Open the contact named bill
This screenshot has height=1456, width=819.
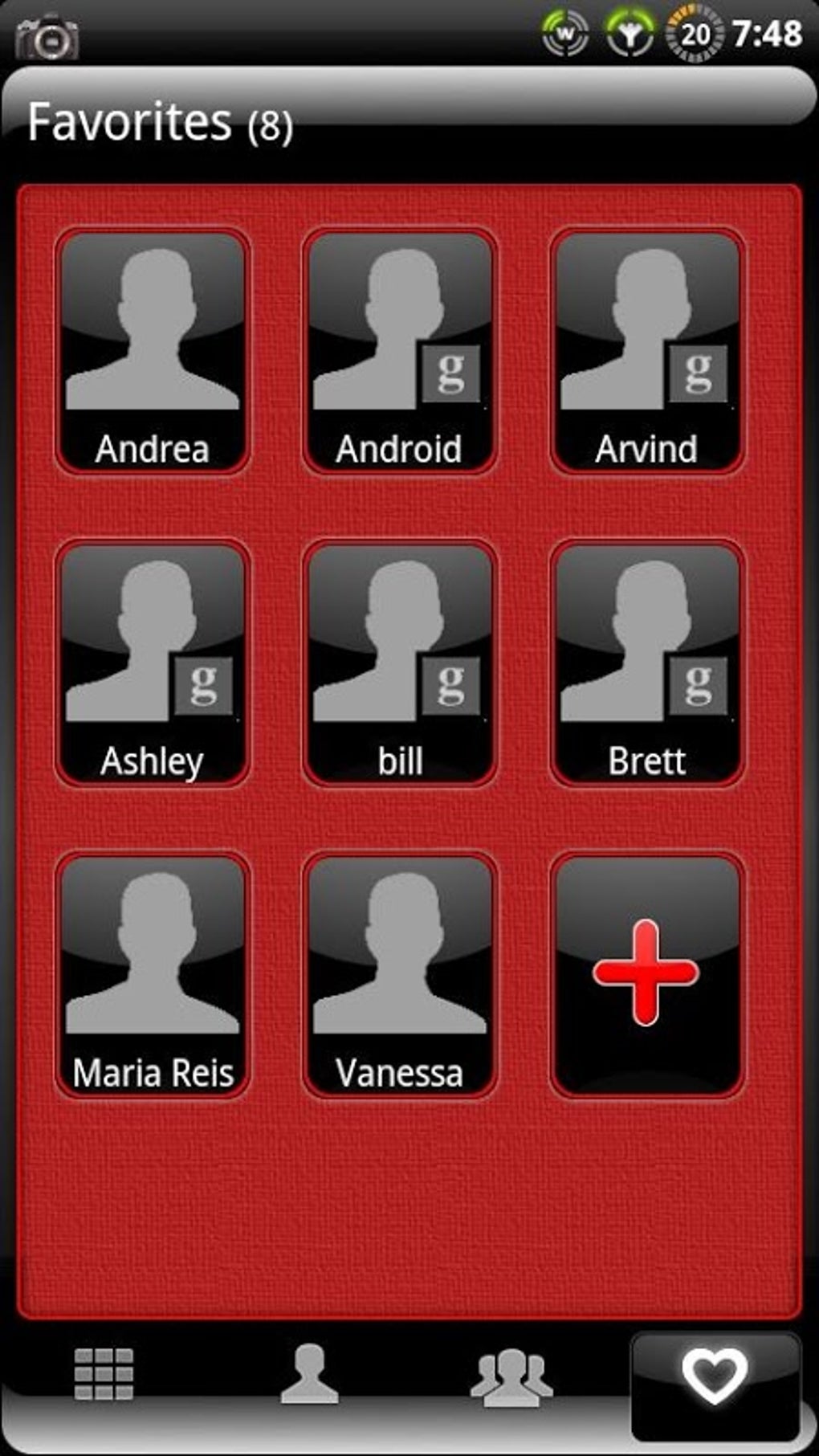[x=399, y=663]
